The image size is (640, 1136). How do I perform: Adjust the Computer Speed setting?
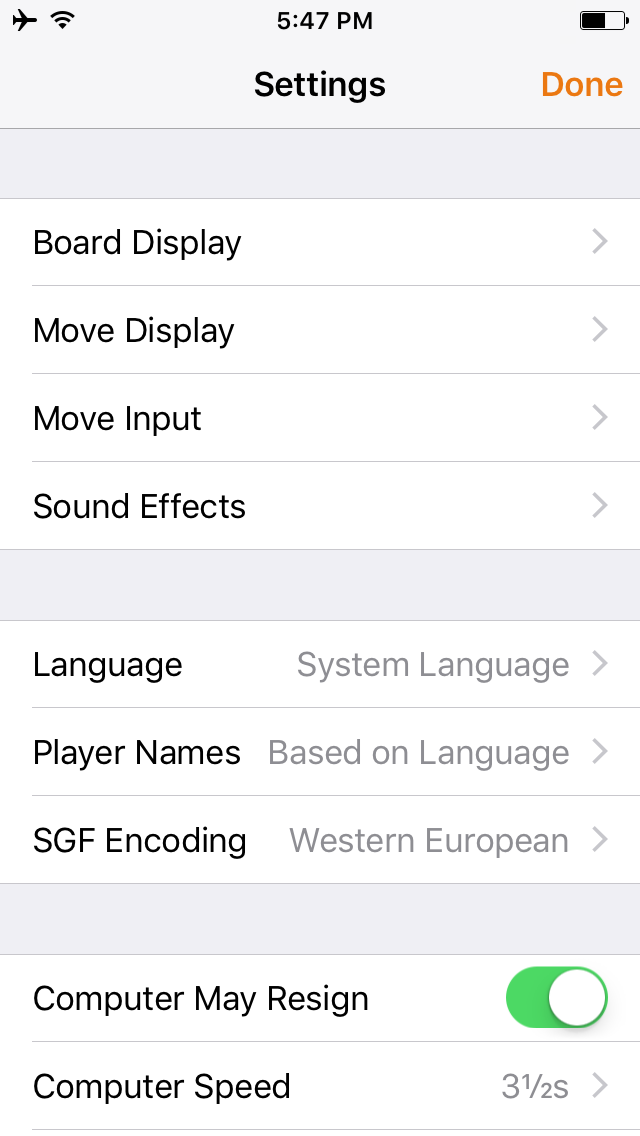coord(320,1086)
